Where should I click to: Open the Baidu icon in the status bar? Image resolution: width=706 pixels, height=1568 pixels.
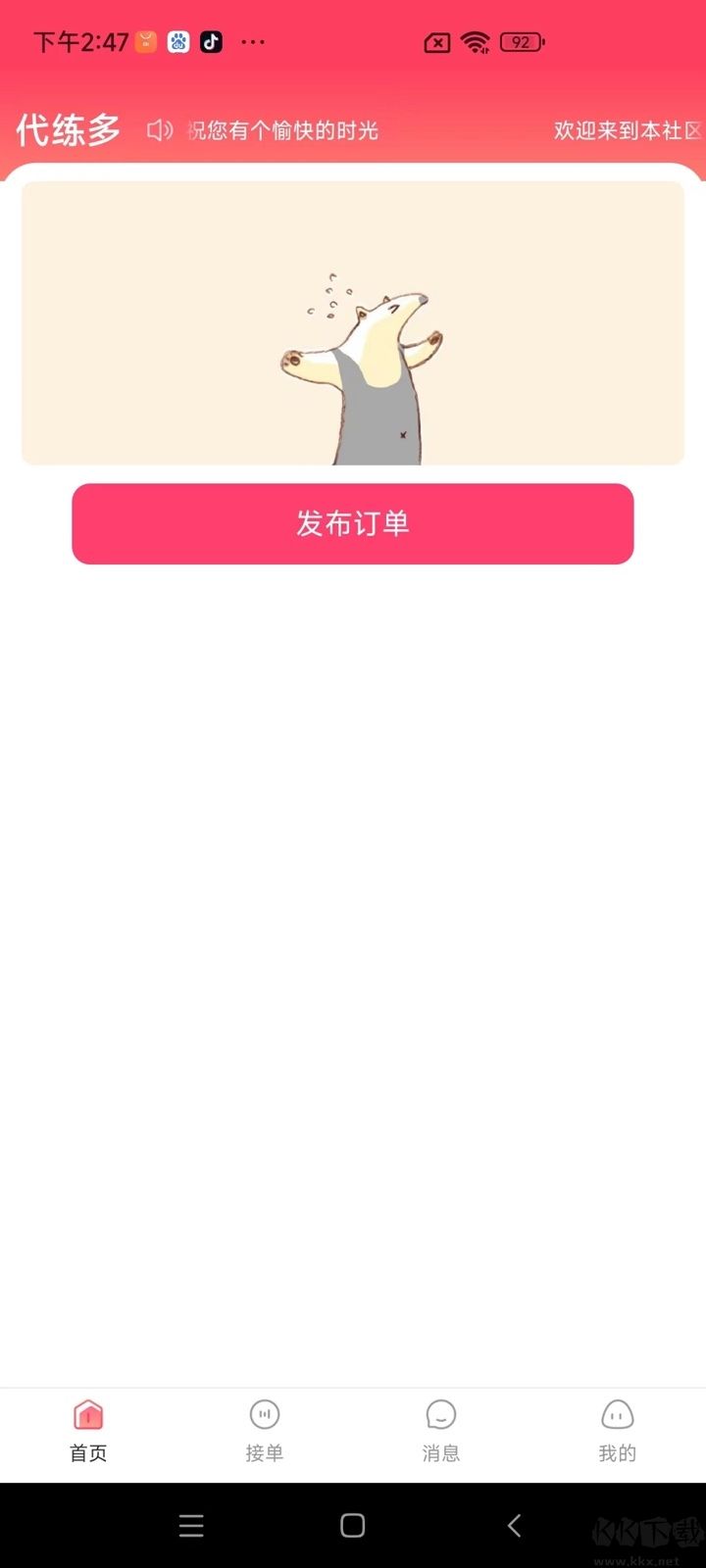[x=176, y=42]
